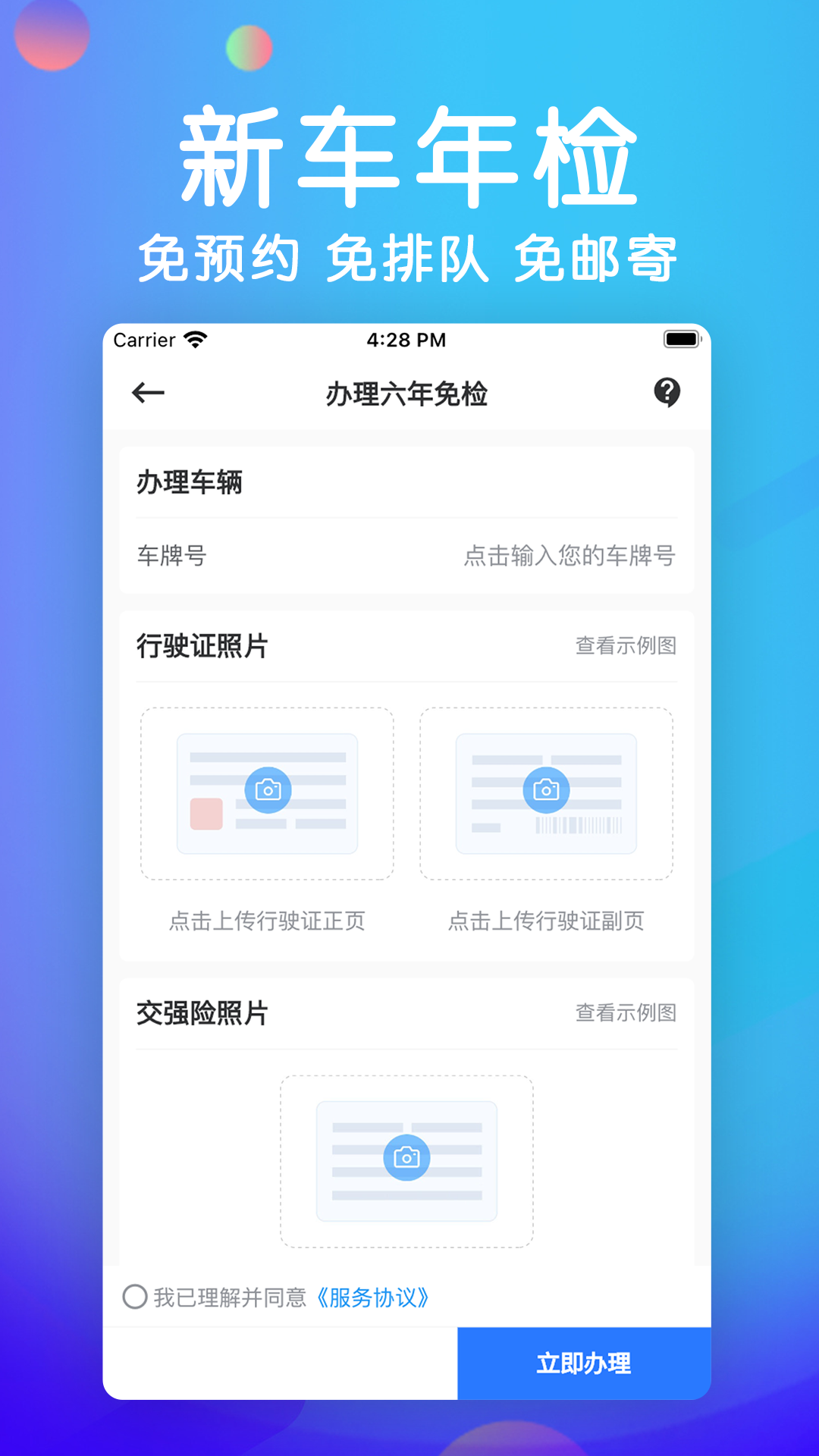The width and height of the screenshot is (819, 1456).
Task: Tap the 办理六年免检 page title
Action: [407, 394]
